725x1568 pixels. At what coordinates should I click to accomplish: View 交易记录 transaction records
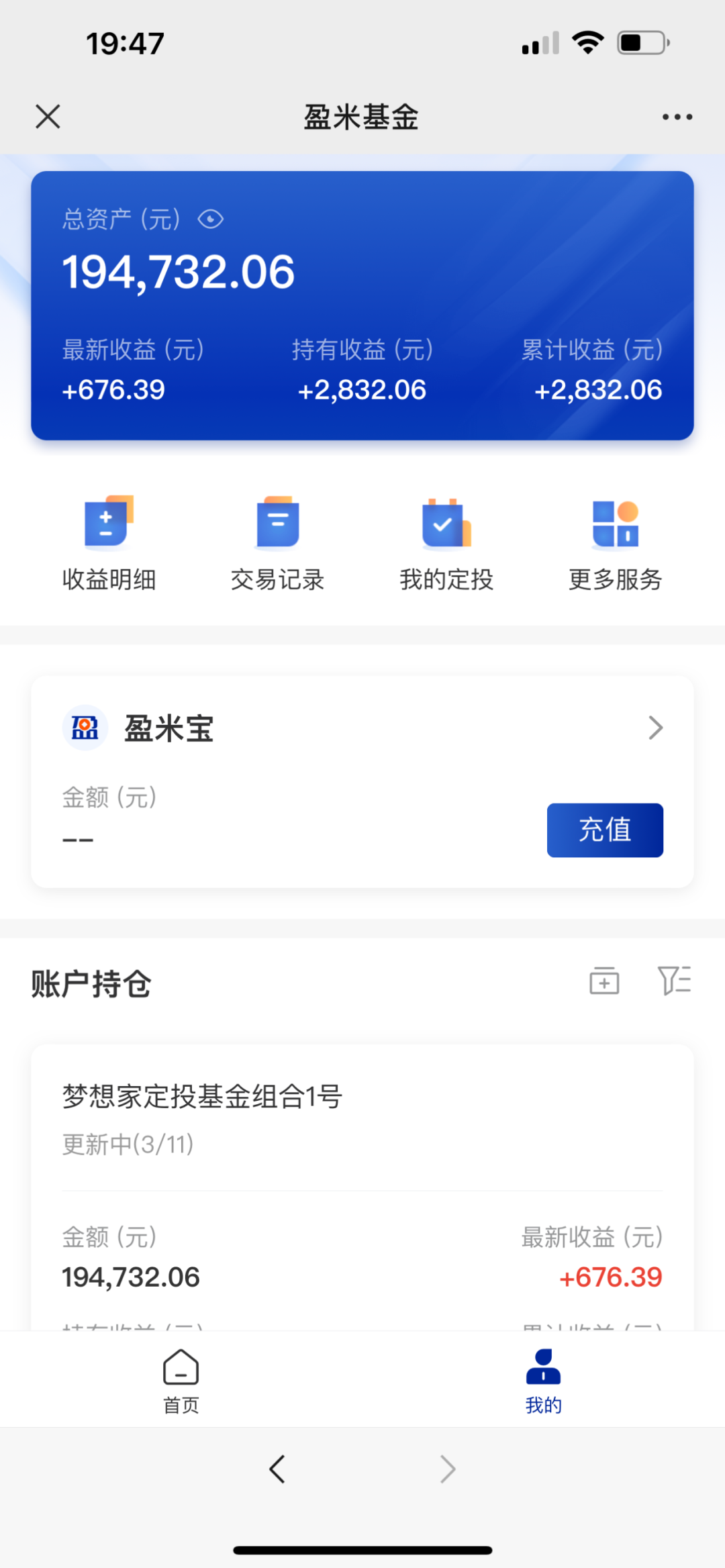click(277, 543)
